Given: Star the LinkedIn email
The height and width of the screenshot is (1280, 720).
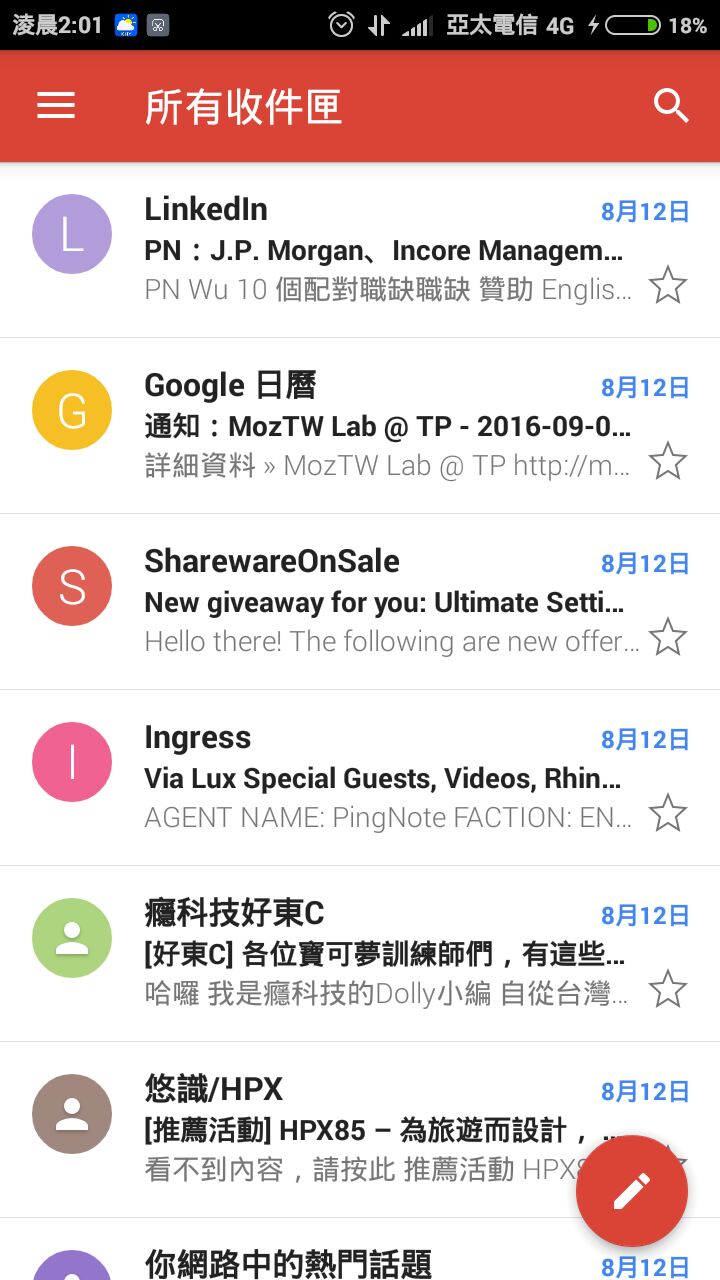Looking at the screenshot, I should [x=668, y=286].
